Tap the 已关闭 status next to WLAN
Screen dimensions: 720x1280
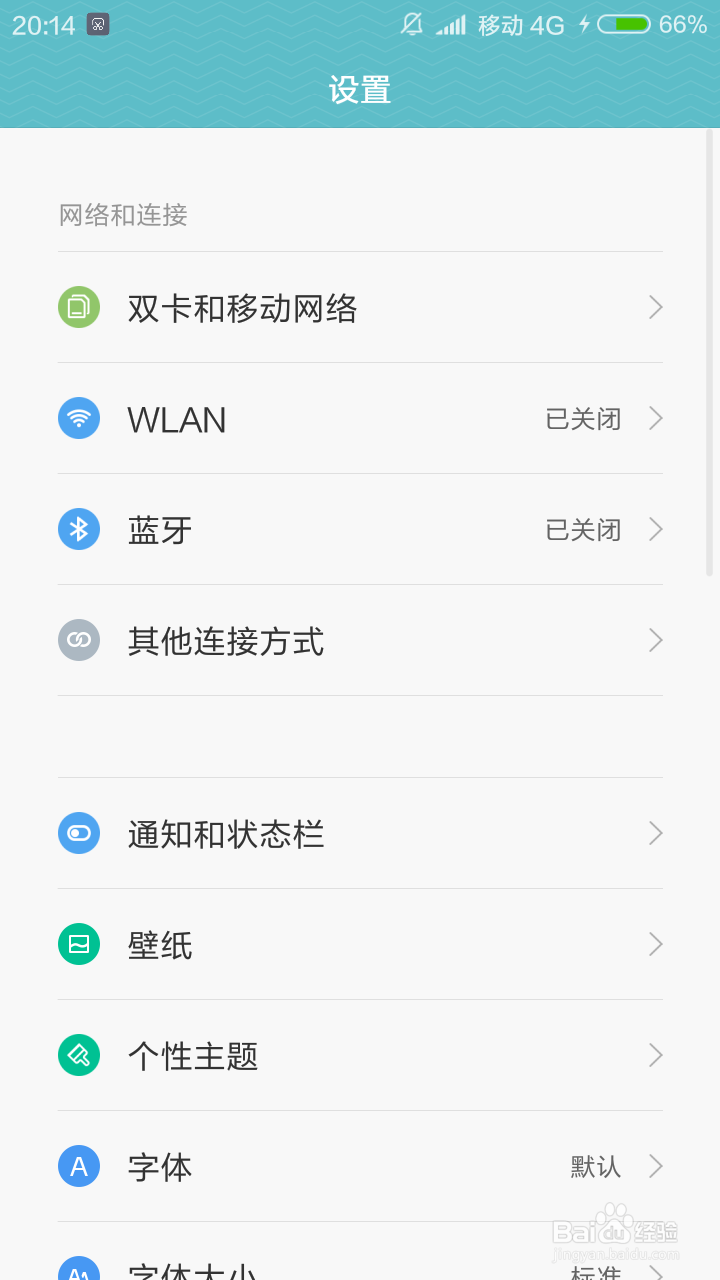(x=583, y=418)
